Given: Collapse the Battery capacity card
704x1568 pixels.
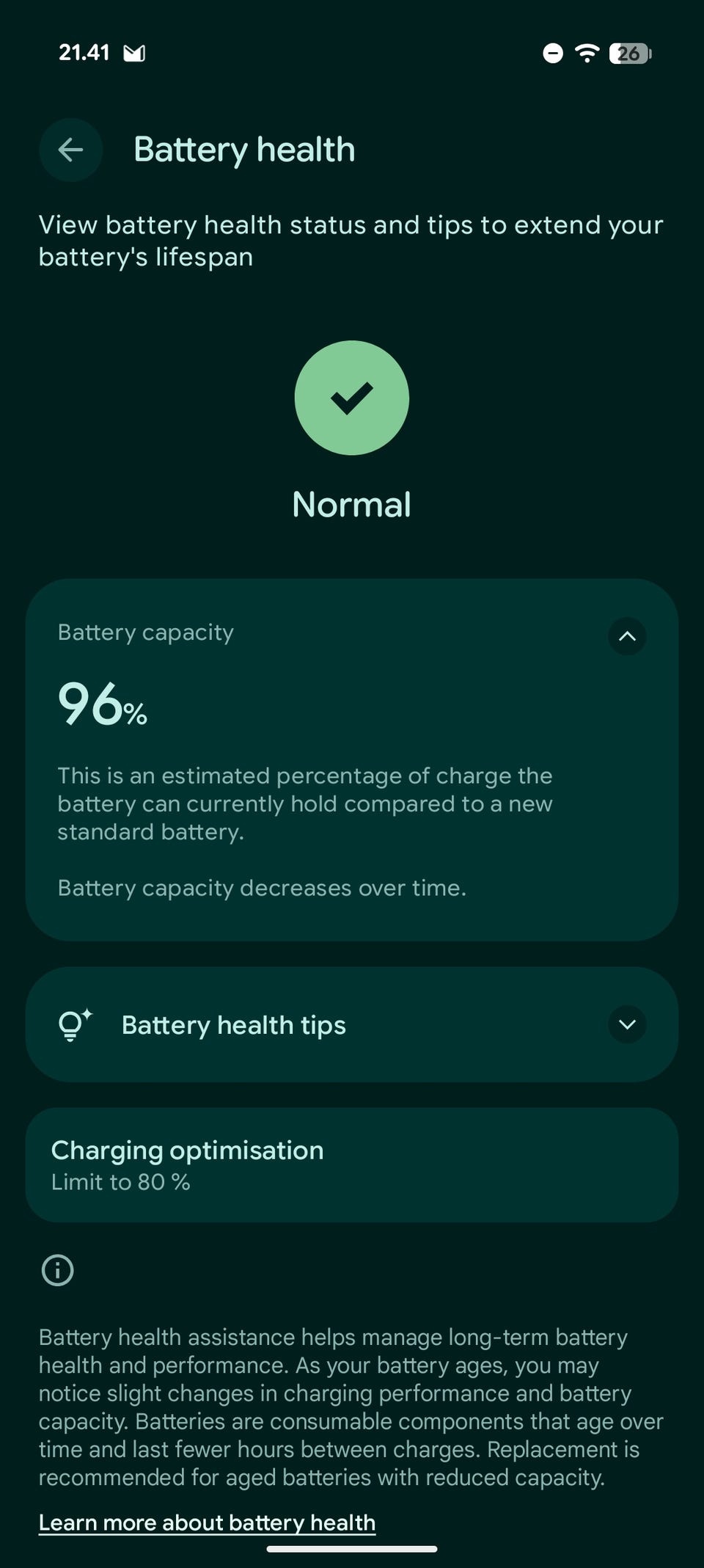Looking at the screenshot, I should coord(627,636).
